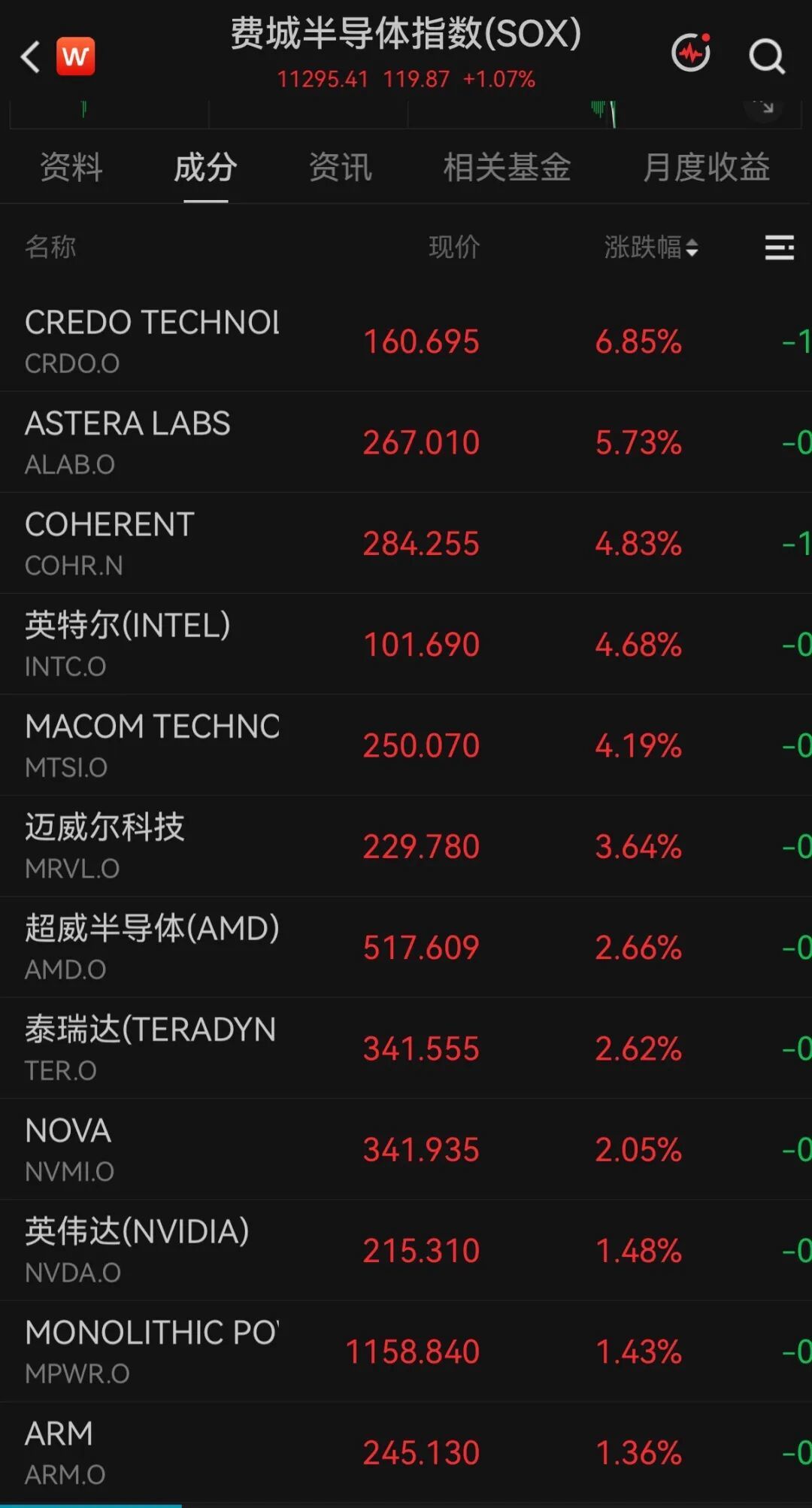The width and height of the screenshot is (812, 1508).
Task: View 英伟达(NVIDIA) stock details
Action: coord(406,1251)
